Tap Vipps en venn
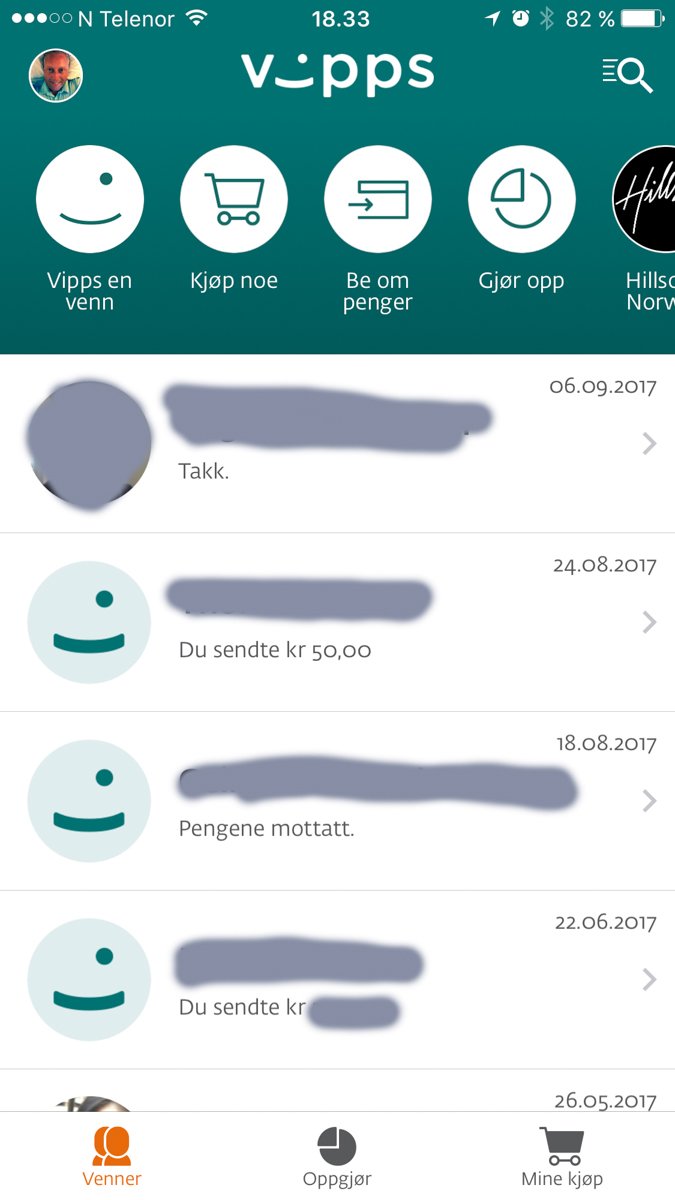The height and width of the screenshot is (1200, 675). coord(90,199)
